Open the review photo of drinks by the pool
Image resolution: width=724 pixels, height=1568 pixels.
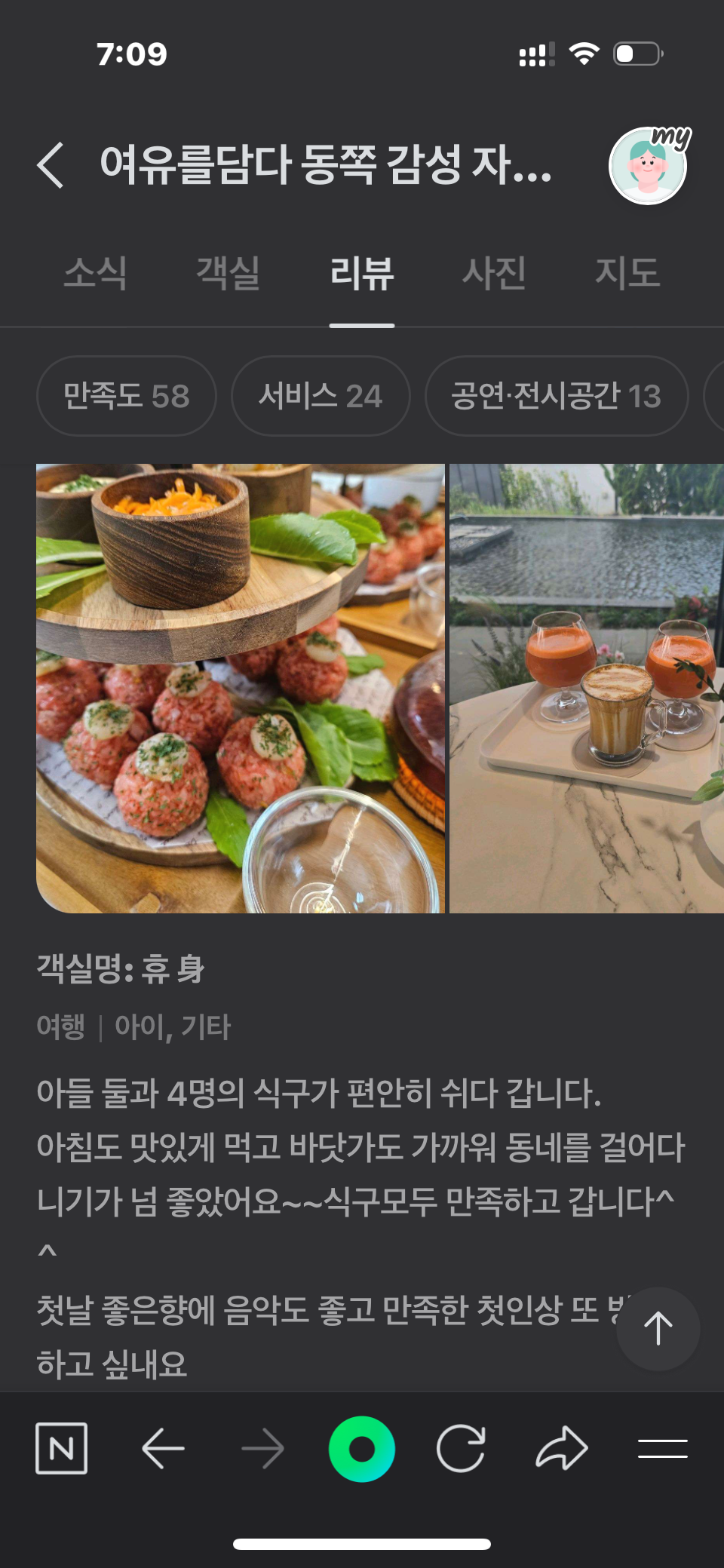pos(587,688)
